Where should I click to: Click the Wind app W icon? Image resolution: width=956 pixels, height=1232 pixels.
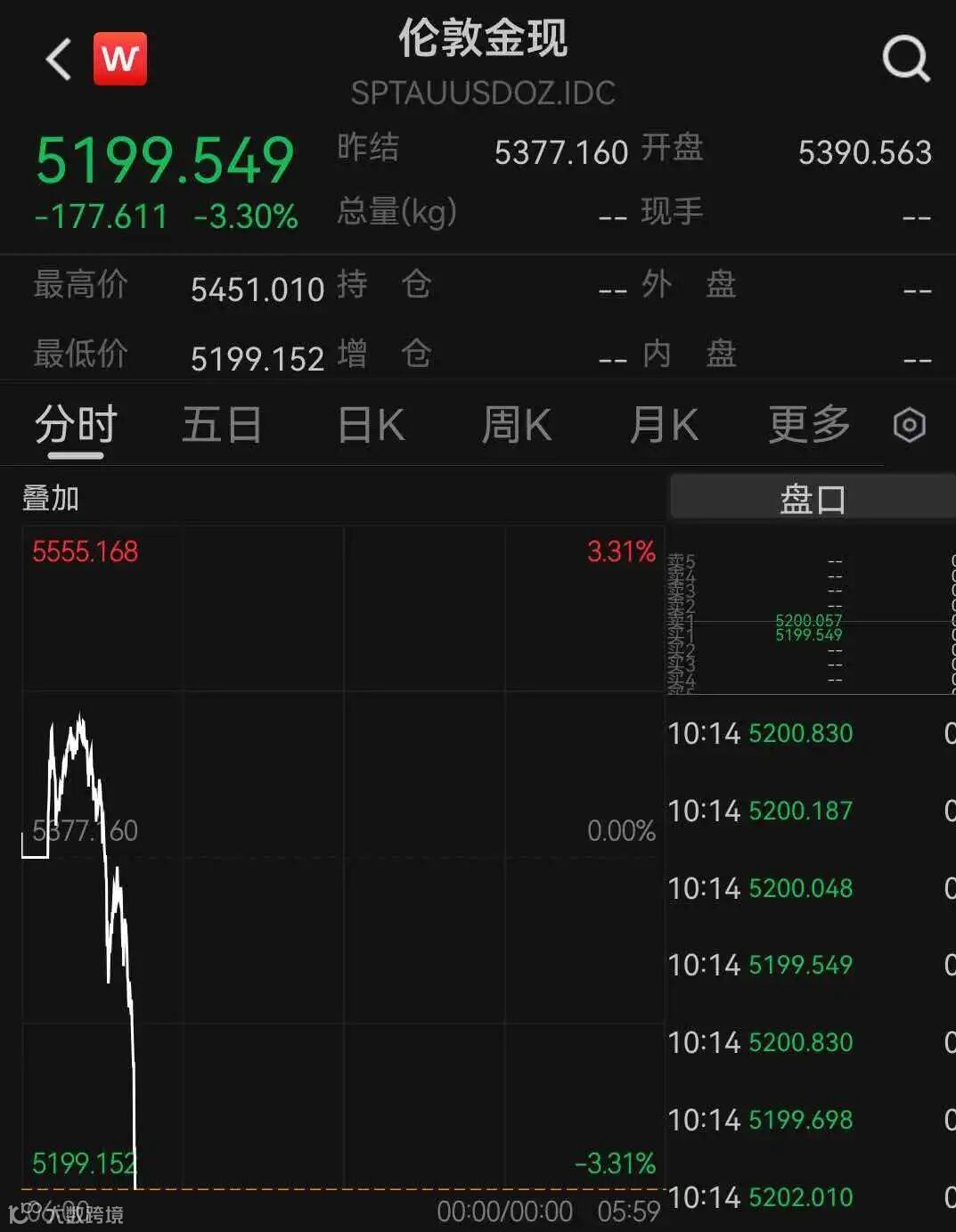(x=120, y=58)
